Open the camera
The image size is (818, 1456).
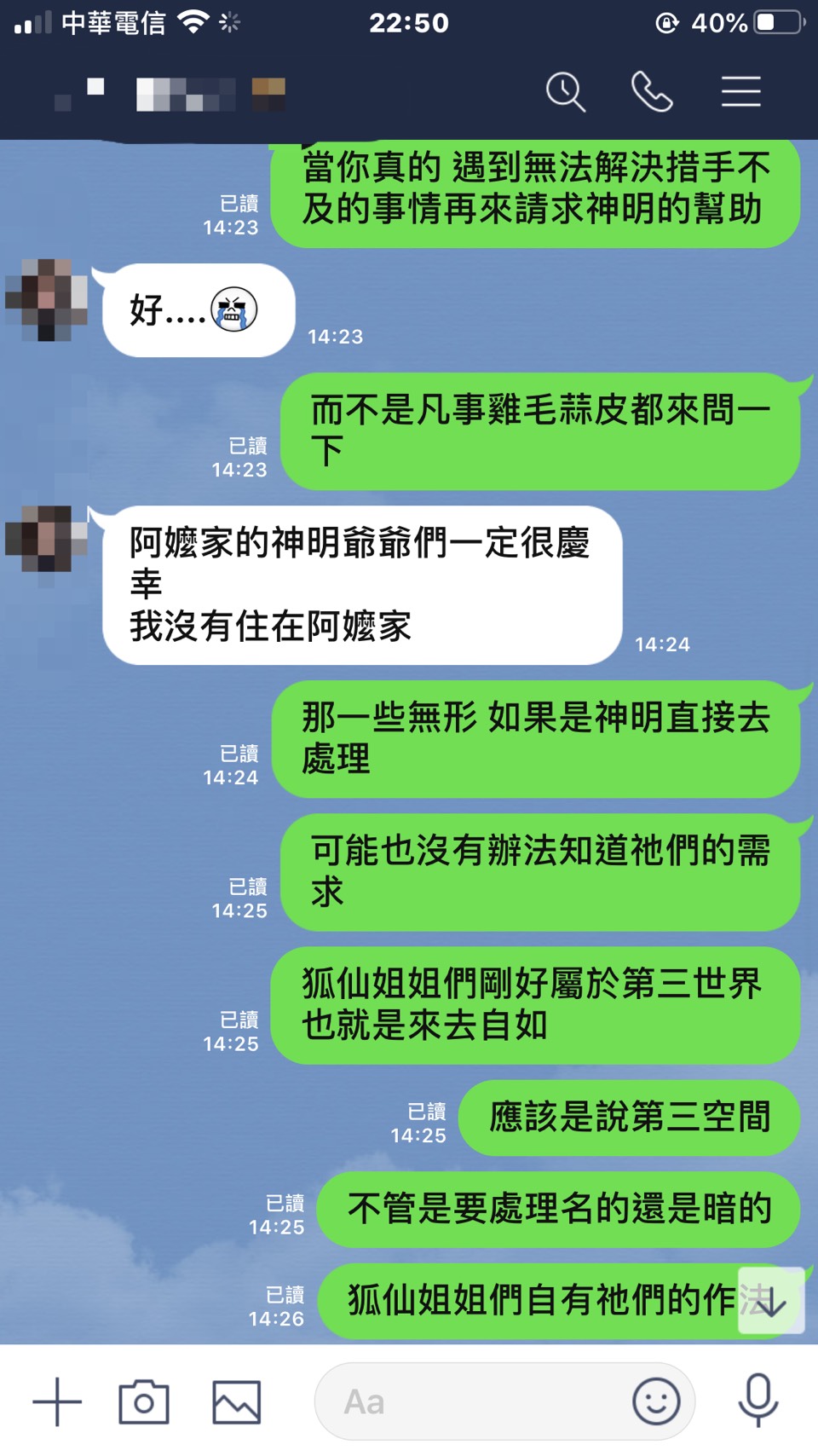click(144, 1401)
